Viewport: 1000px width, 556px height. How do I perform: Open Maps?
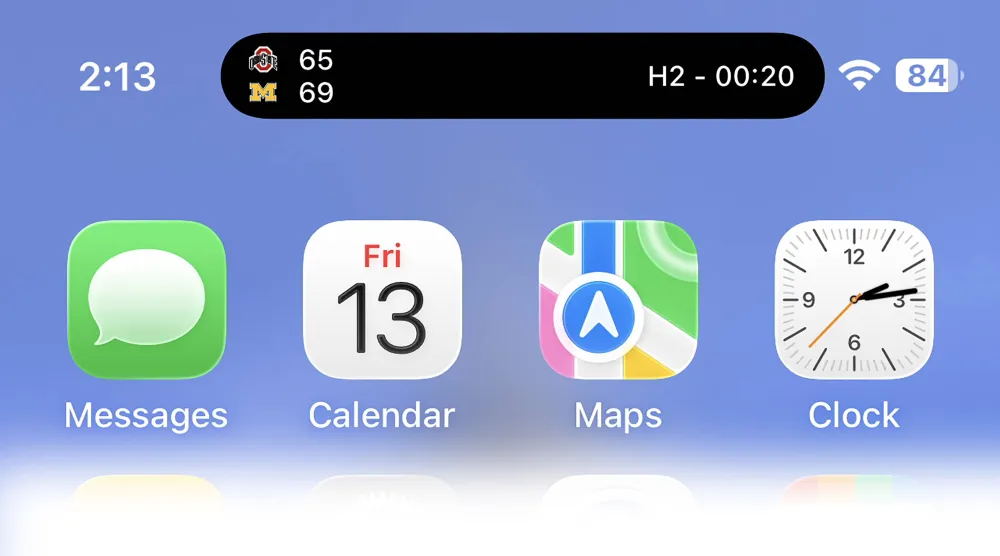618,300
